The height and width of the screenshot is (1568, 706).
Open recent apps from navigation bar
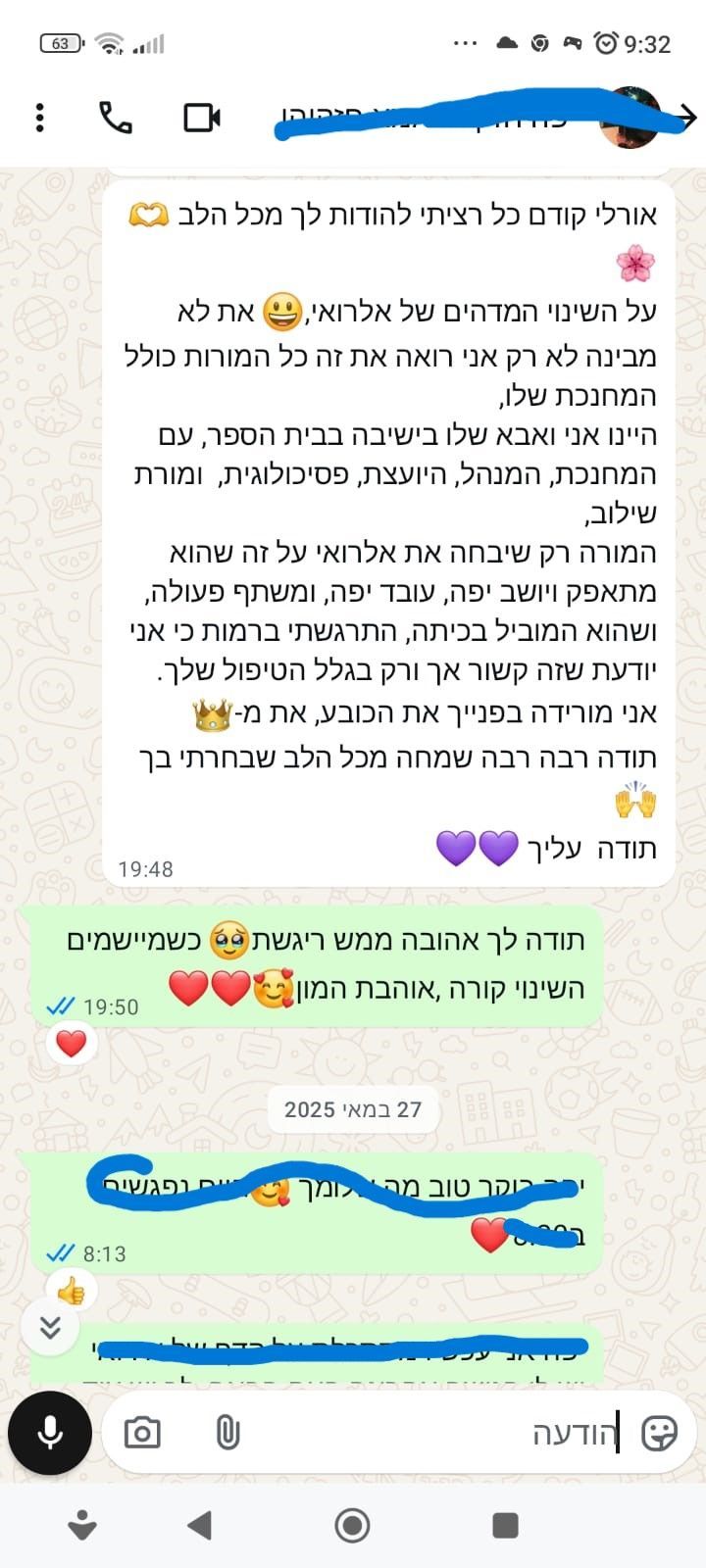pyautogui.click(x=504, y=1525)
